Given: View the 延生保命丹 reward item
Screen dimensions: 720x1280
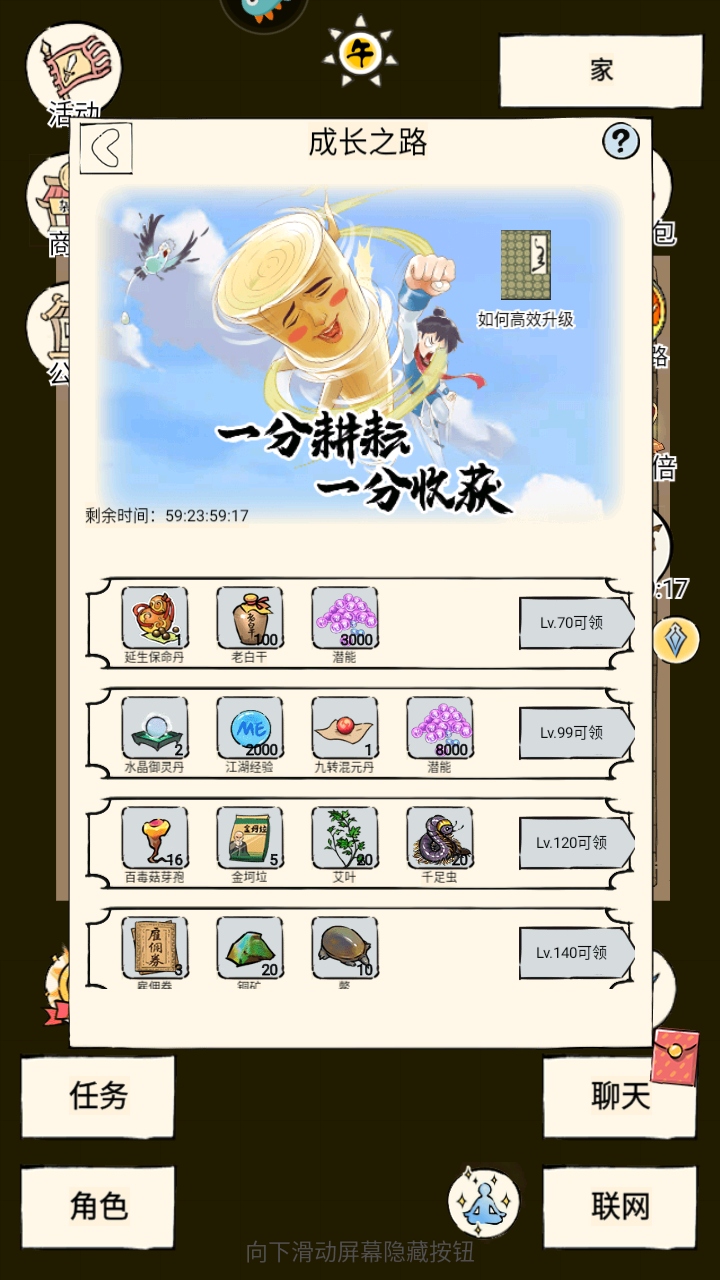Looking at the screenshot, I should pos(154,619).
